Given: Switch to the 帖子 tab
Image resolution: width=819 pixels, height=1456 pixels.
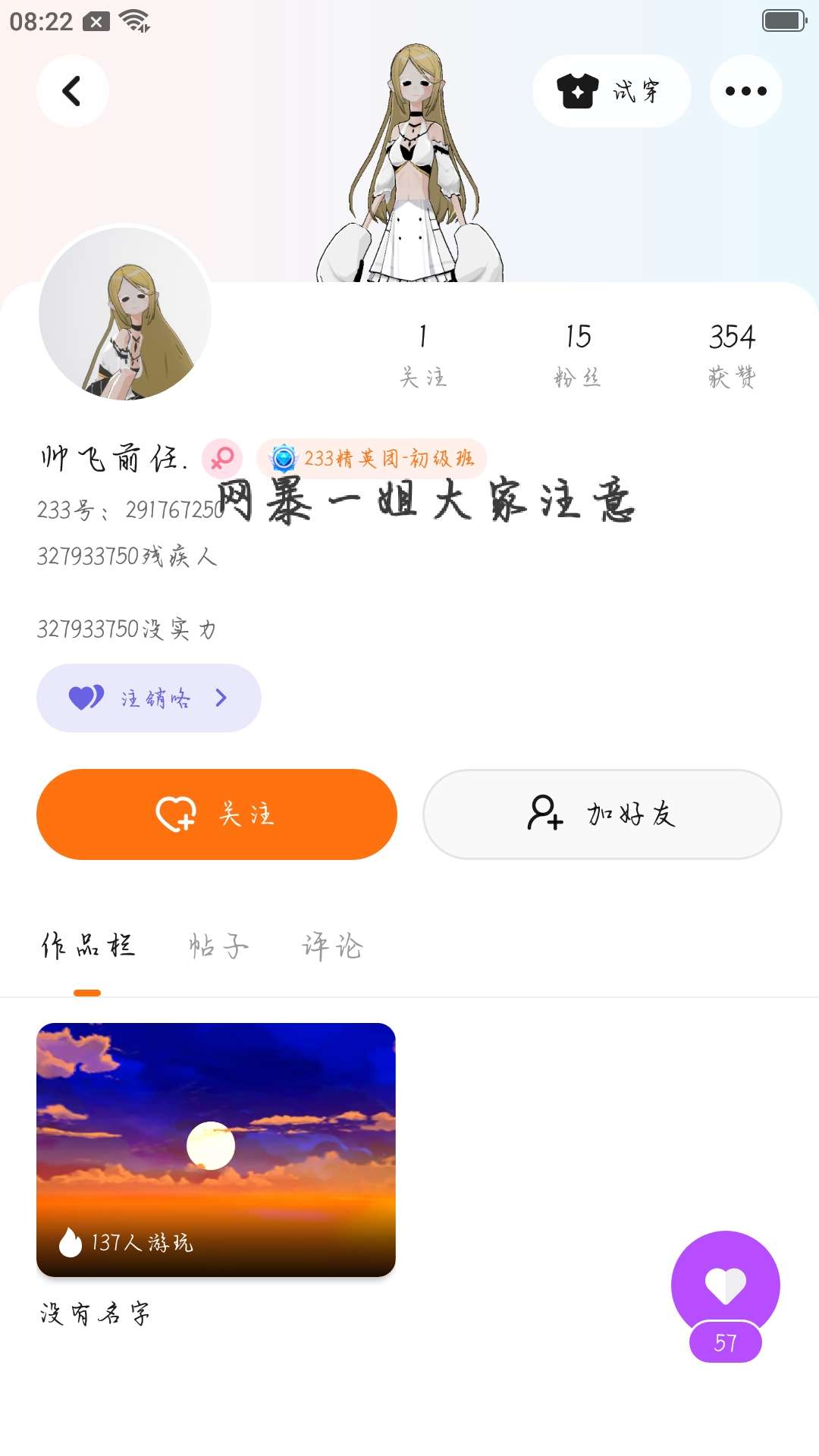Looking at the screenshot, I should click(218, 946).
